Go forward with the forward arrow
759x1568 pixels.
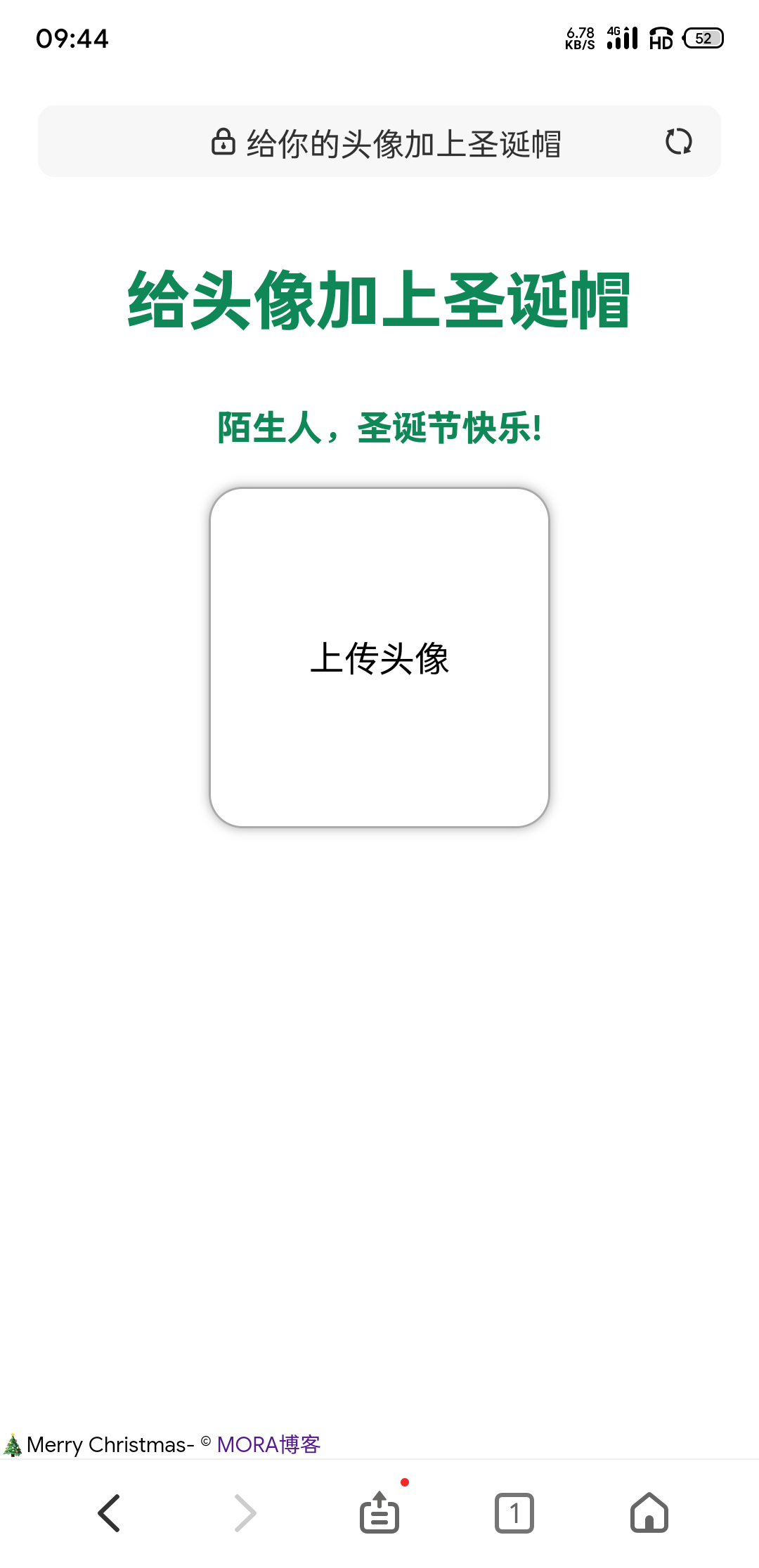click(x=245, y=1513)
